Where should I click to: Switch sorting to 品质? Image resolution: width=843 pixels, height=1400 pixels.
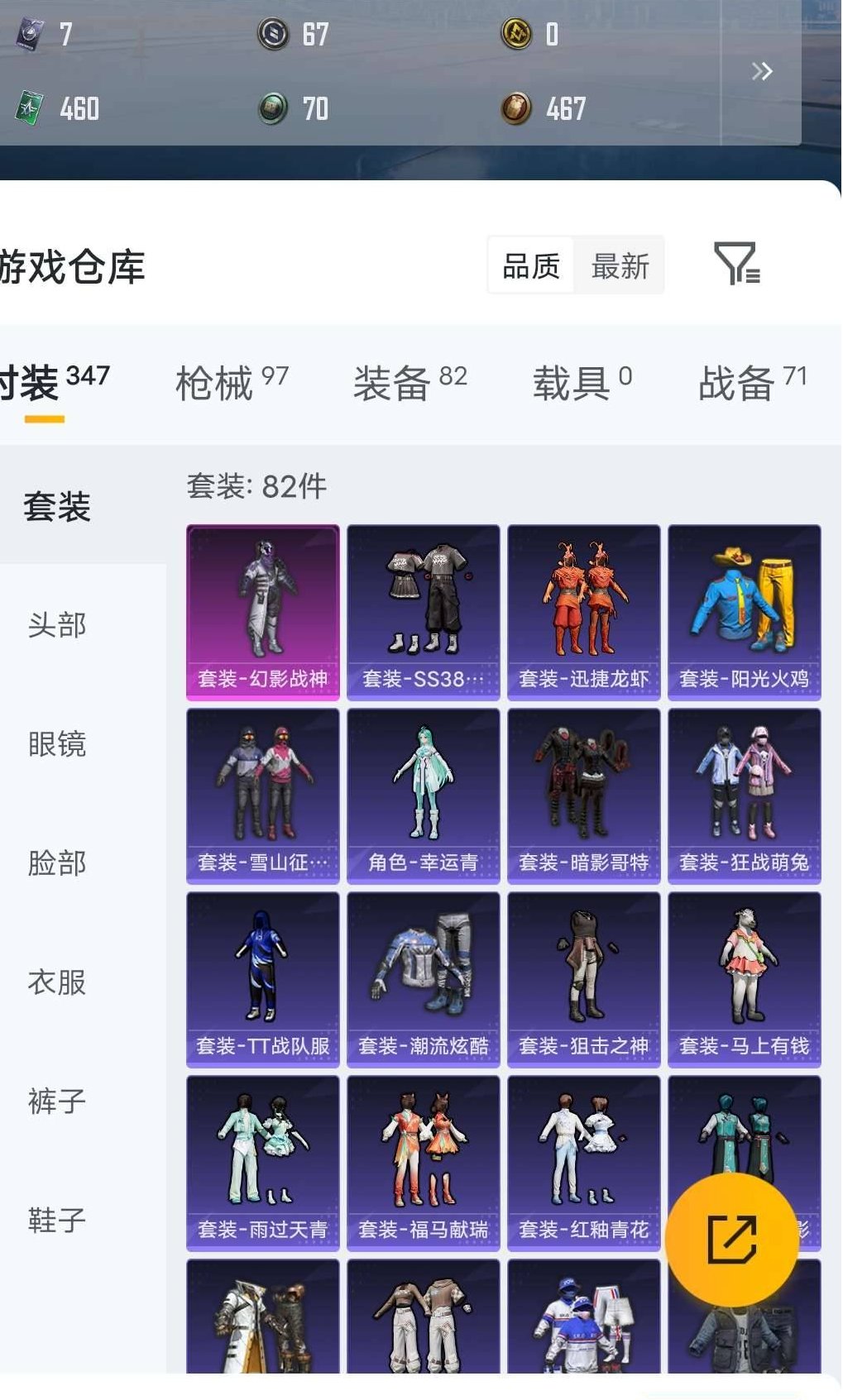(531, 265)
